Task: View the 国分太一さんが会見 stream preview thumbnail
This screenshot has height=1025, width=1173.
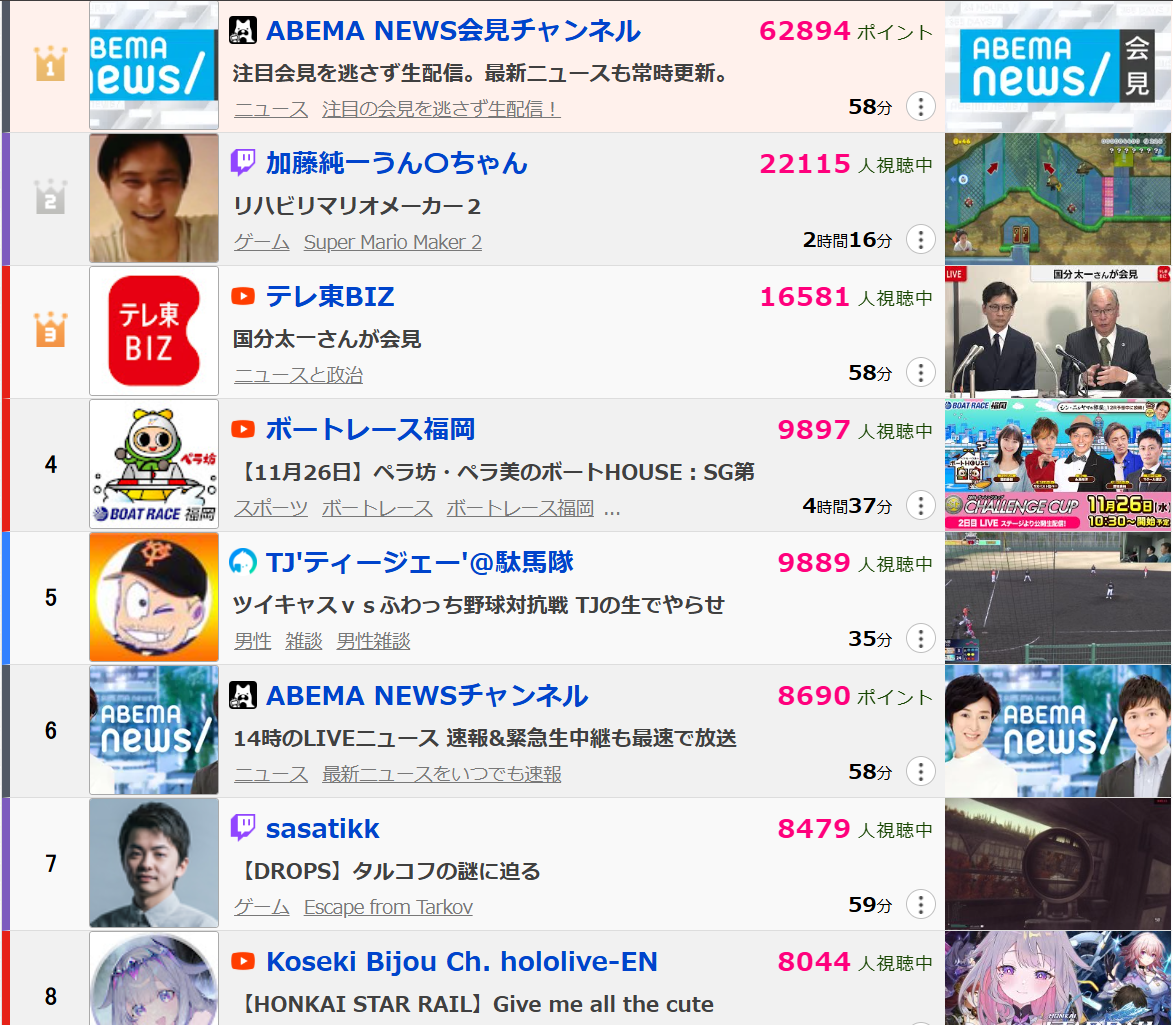Action: point(1058,332)
